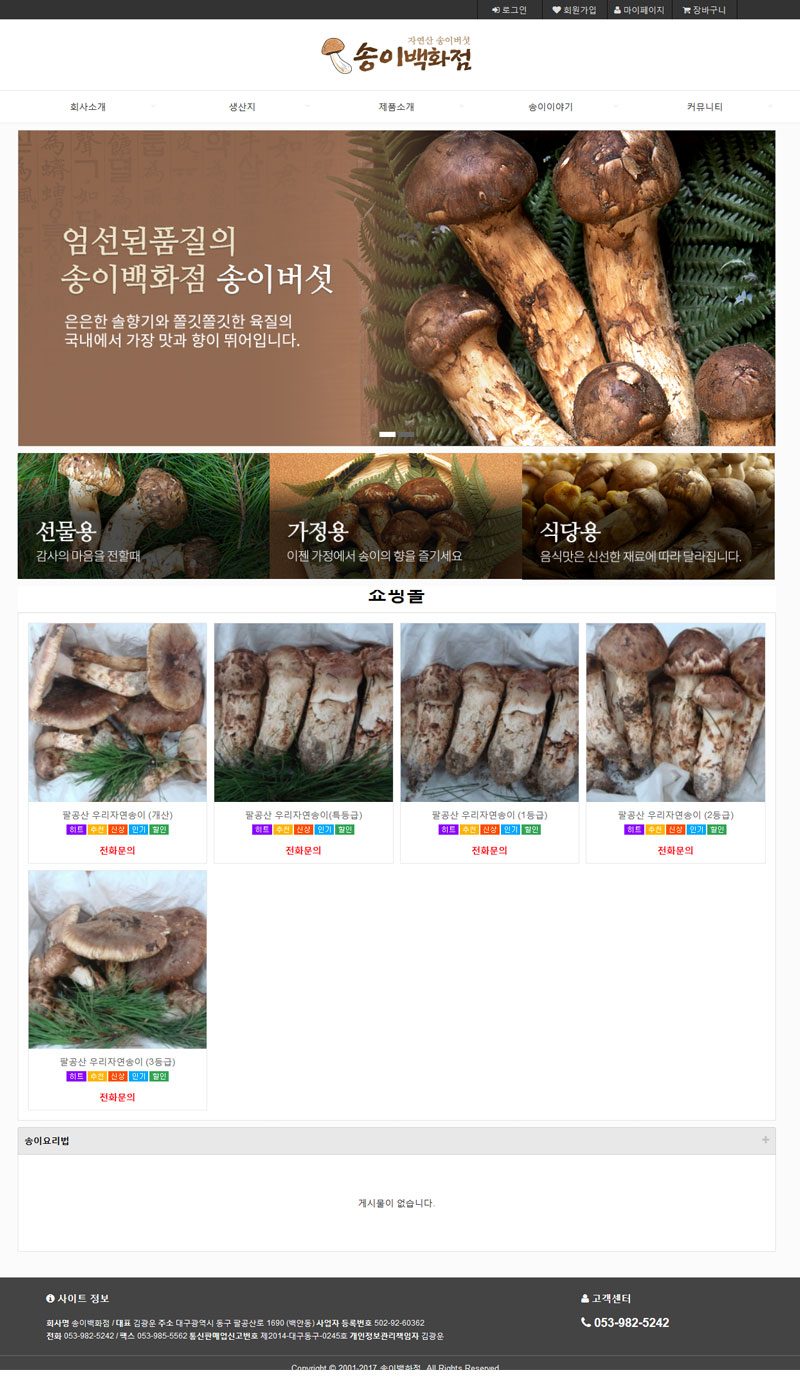Open the 커뮤니티 menu
This screenshot has width=800, height=1377.
coord(704,107)
